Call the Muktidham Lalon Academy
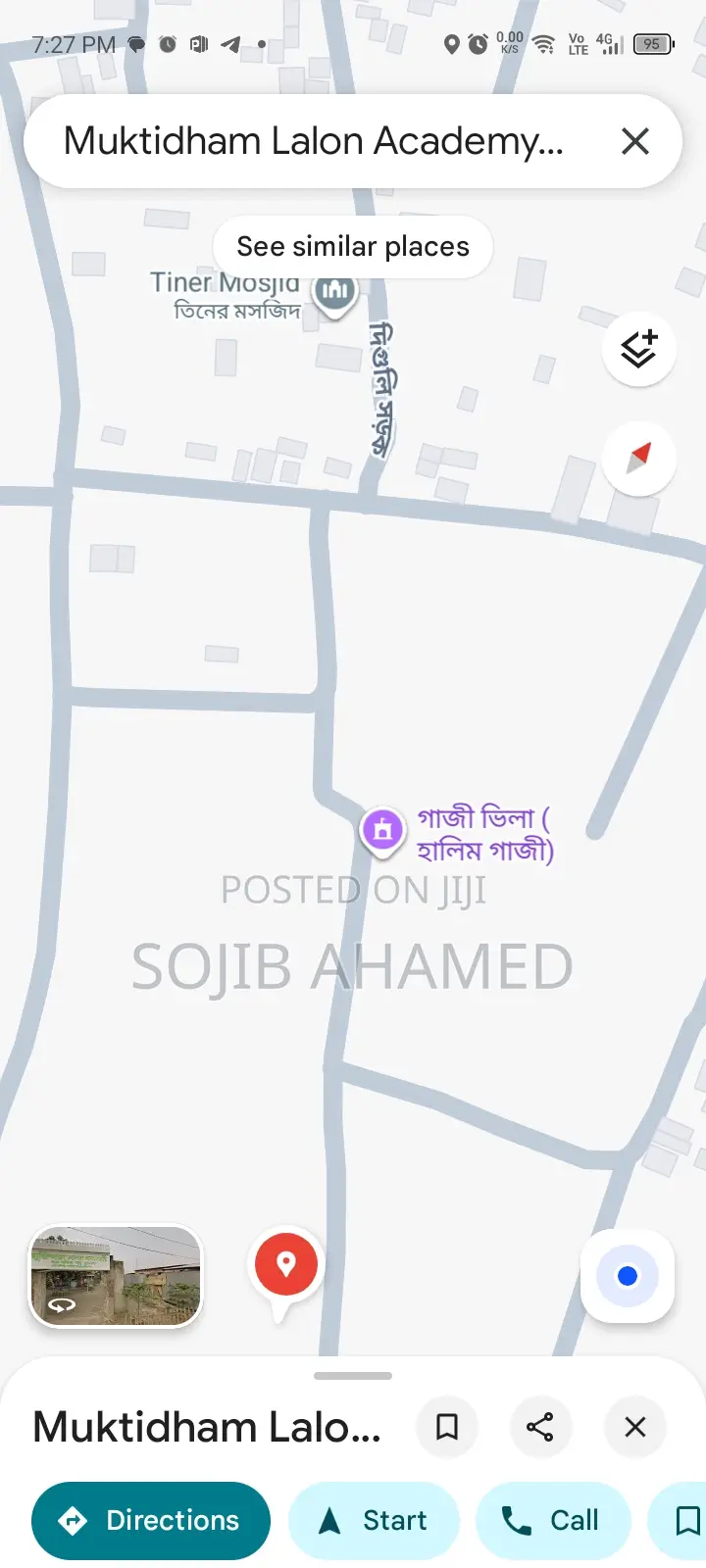The height and width of the screenshot is (1568, 706). click(552, 1520)
